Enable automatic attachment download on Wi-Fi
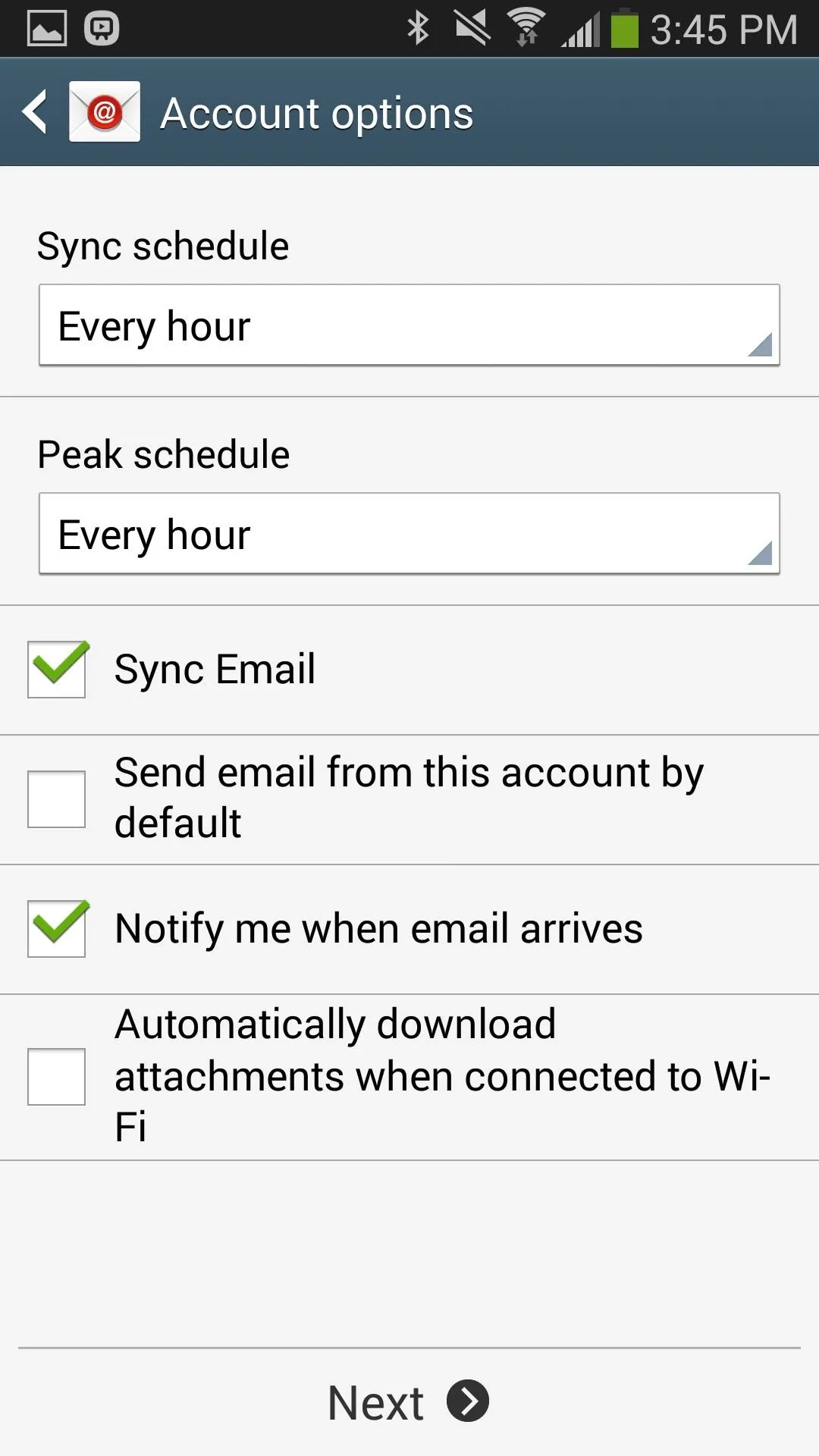 [57, 1076]
